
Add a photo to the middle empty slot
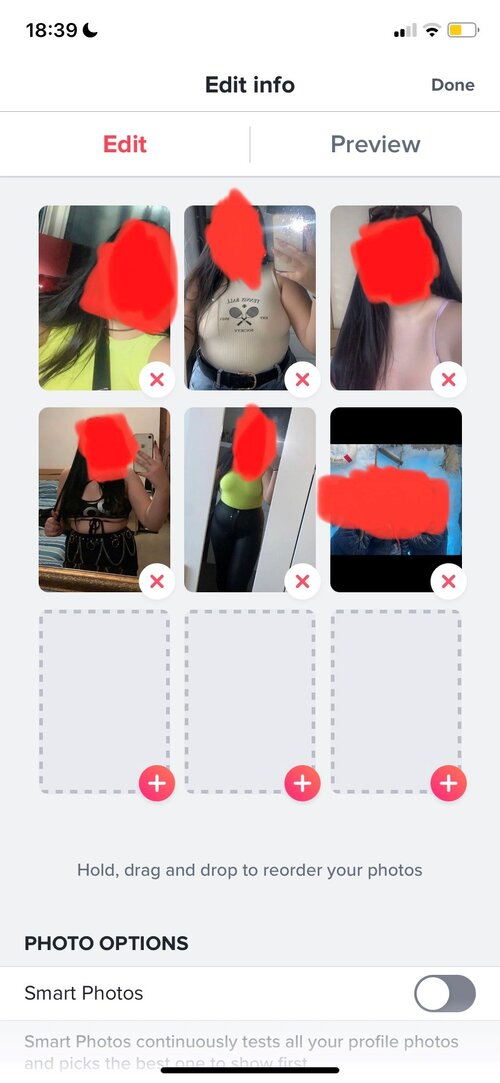point(302,783)
